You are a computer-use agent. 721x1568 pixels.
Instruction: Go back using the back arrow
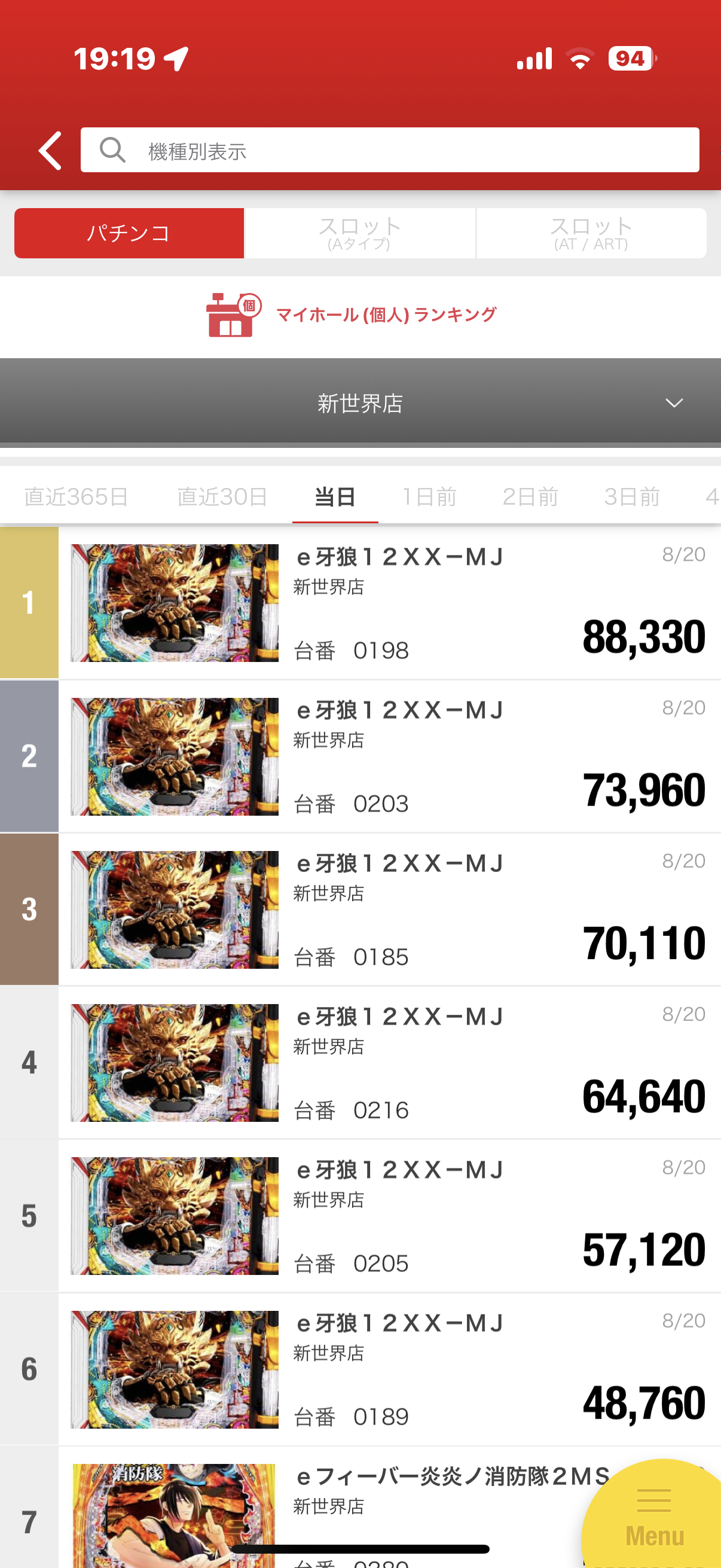[x=50, y=150]
